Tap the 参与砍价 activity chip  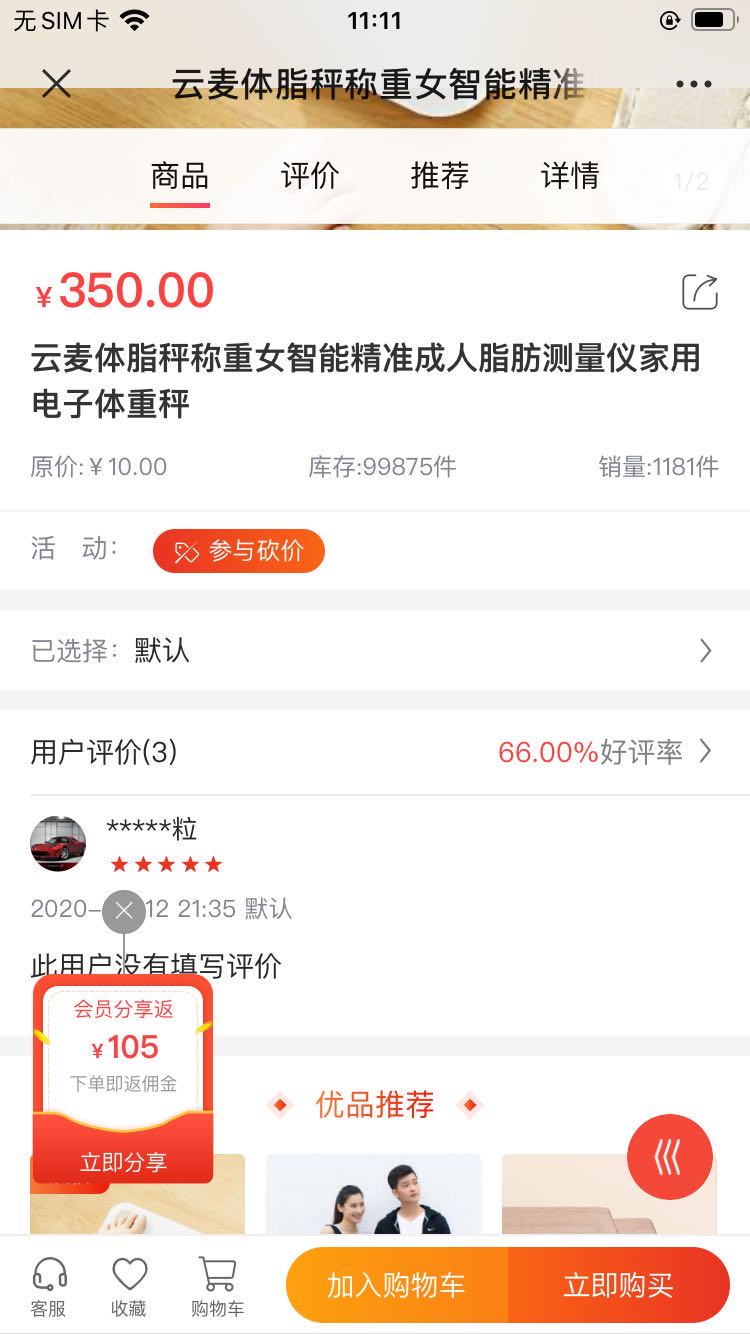(239, 551)
